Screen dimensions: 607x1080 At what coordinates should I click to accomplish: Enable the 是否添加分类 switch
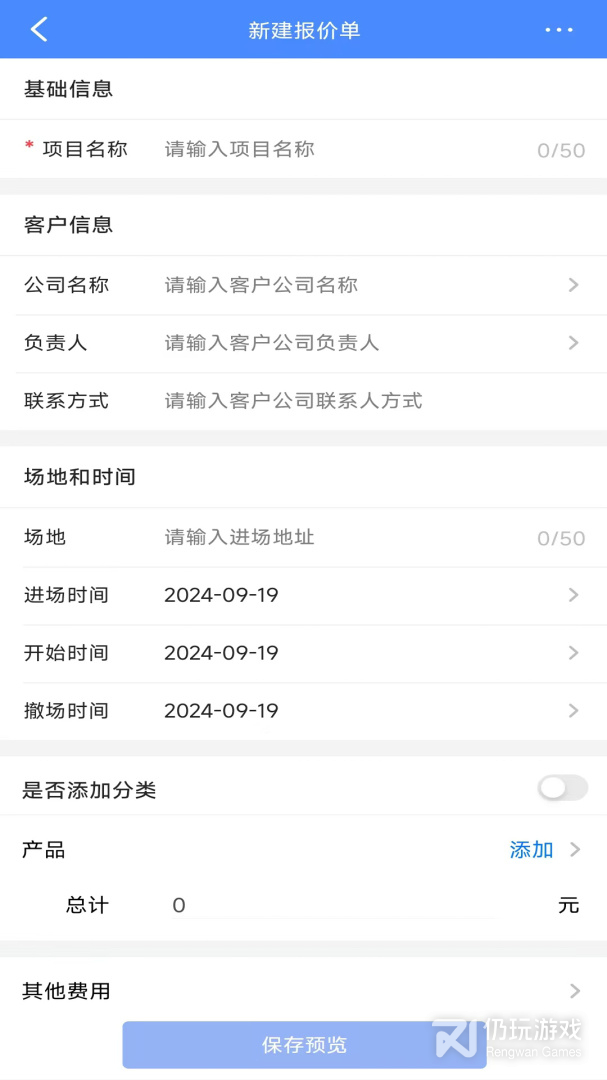coord(563,789)
